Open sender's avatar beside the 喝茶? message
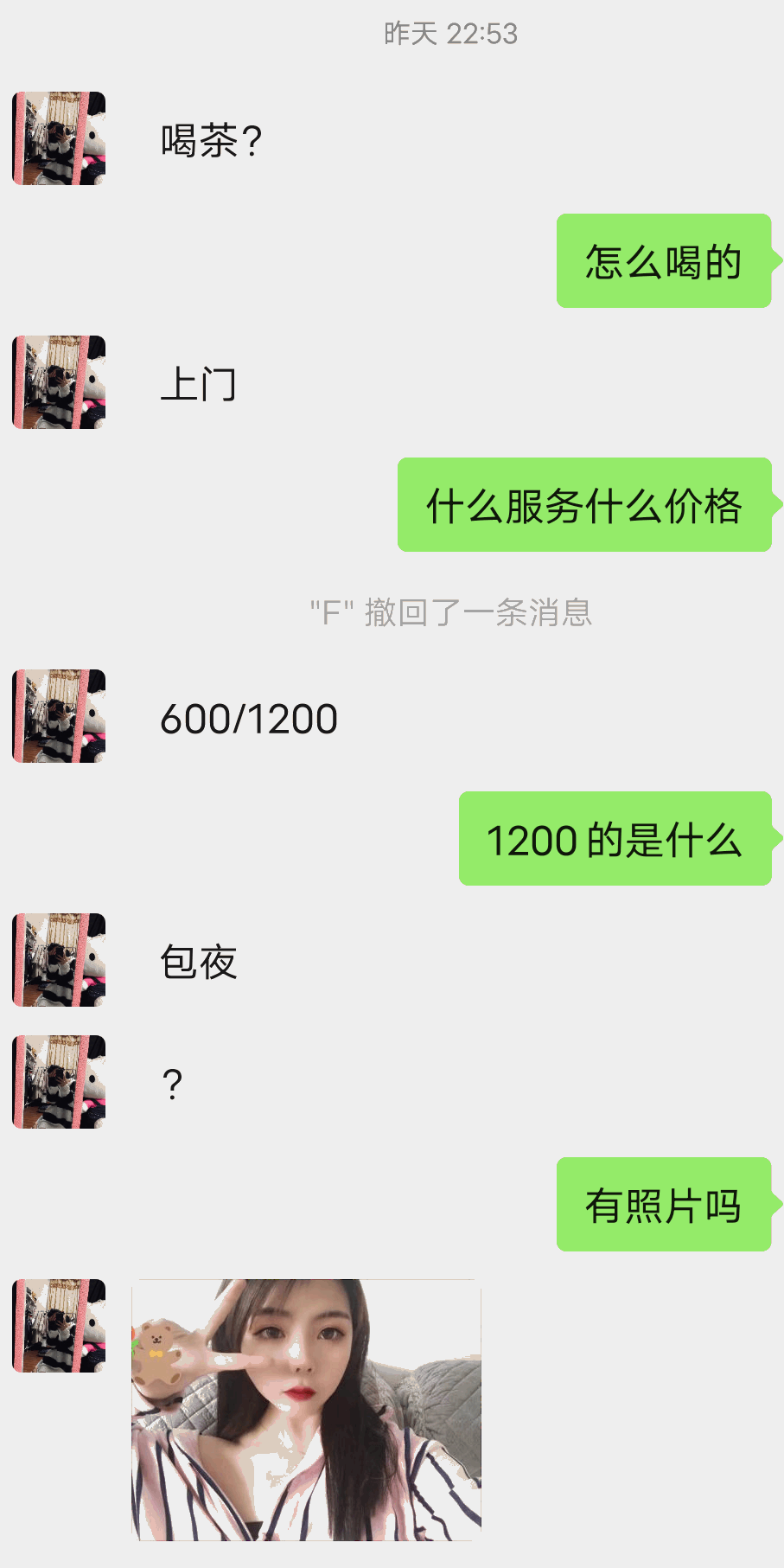 coord(59,138)
